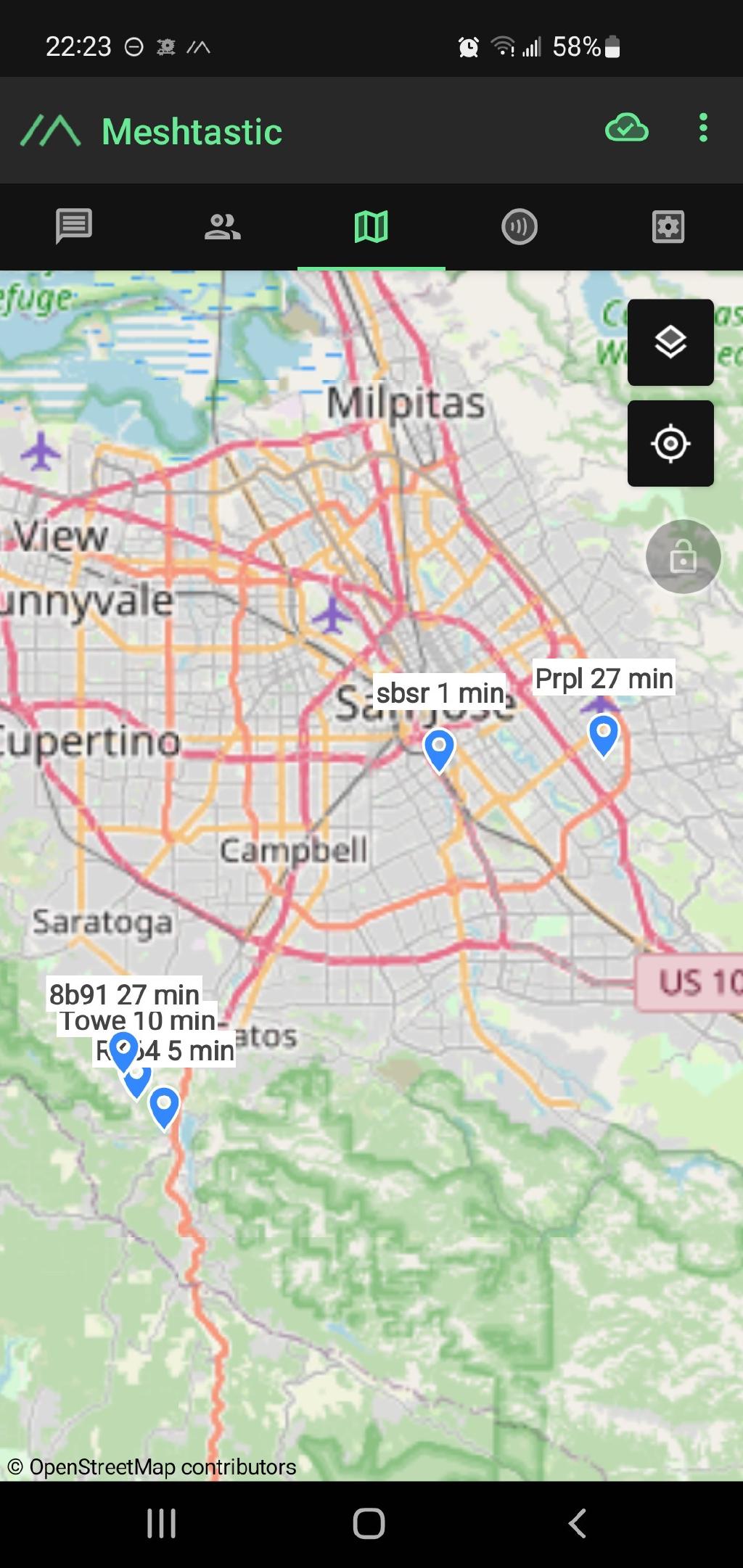
Task: Tap the map lock control
Action: [x=683, y=557]
